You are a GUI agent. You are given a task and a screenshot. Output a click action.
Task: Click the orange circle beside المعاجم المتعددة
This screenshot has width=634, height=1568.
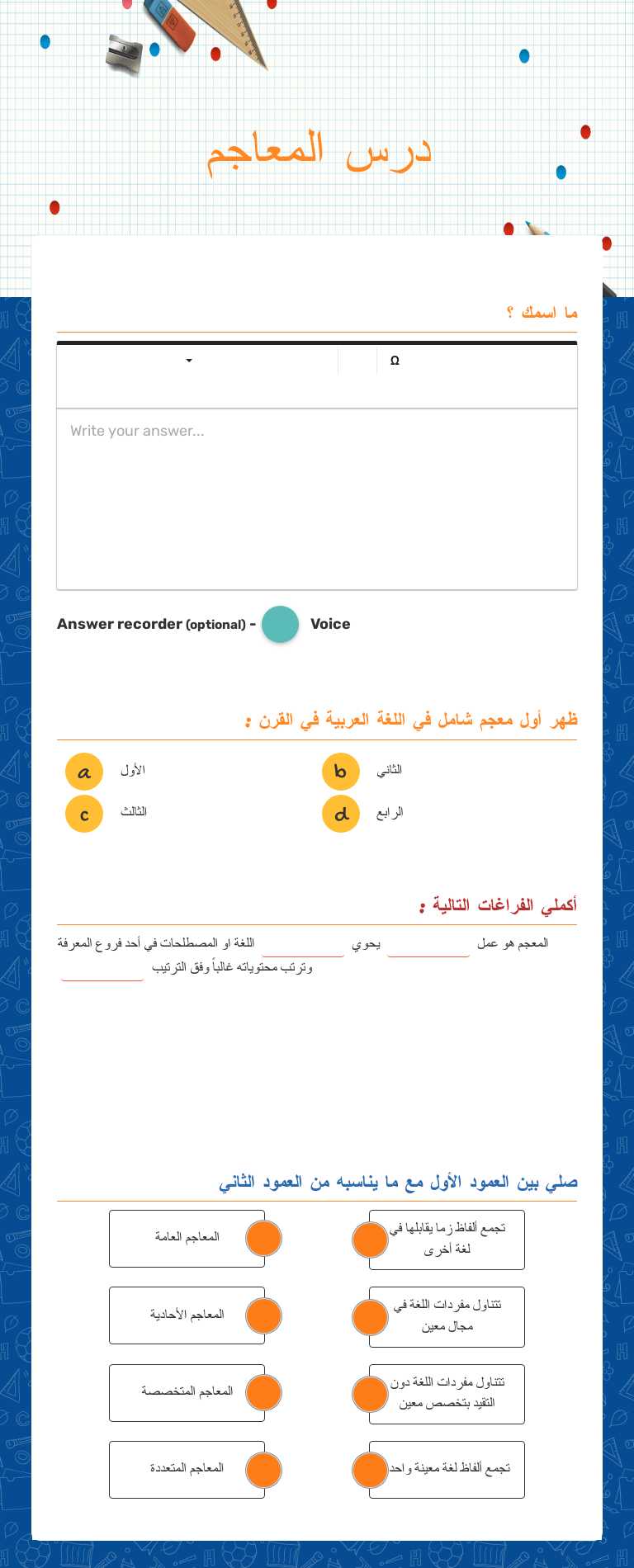tap(263, 1469)
